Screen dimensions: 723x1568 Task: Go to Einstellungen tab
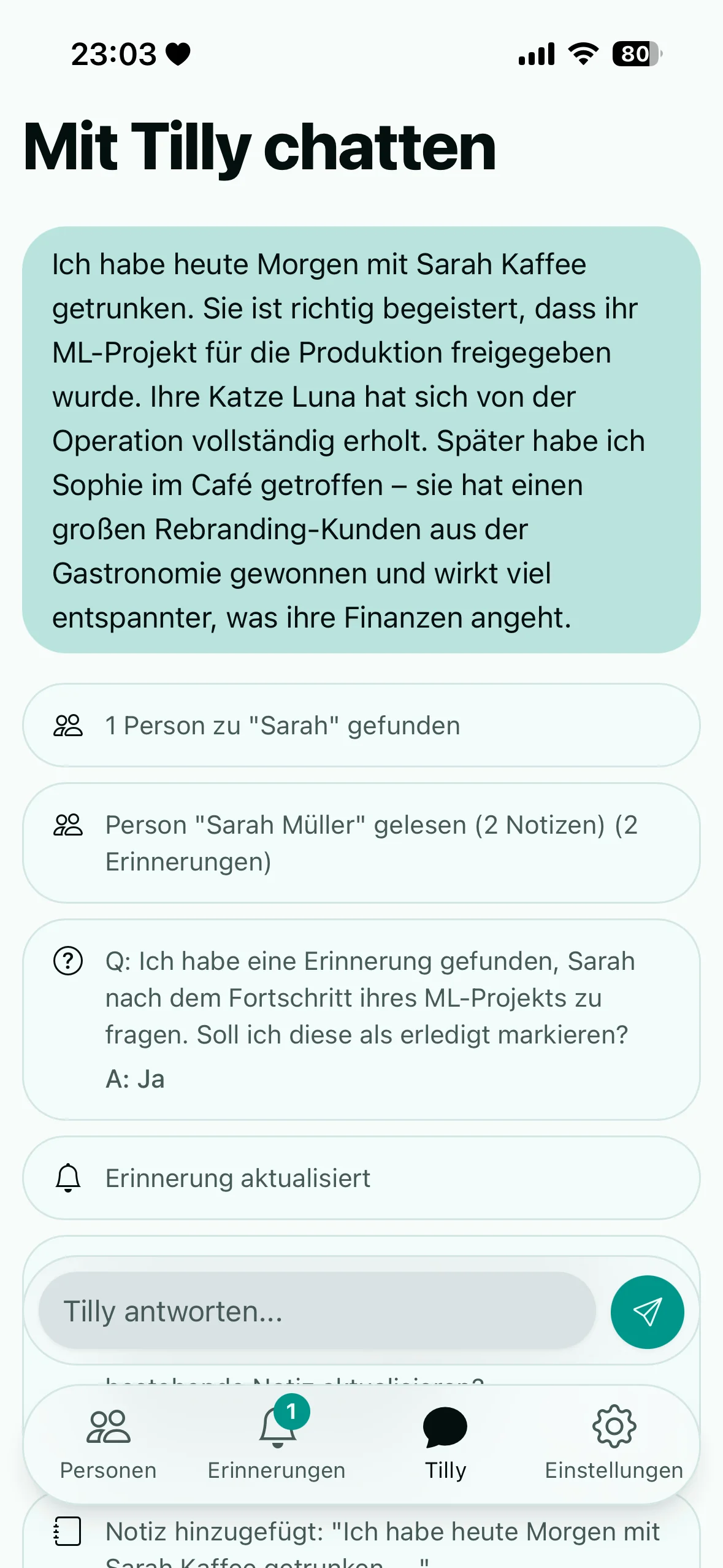(613, 1442)
